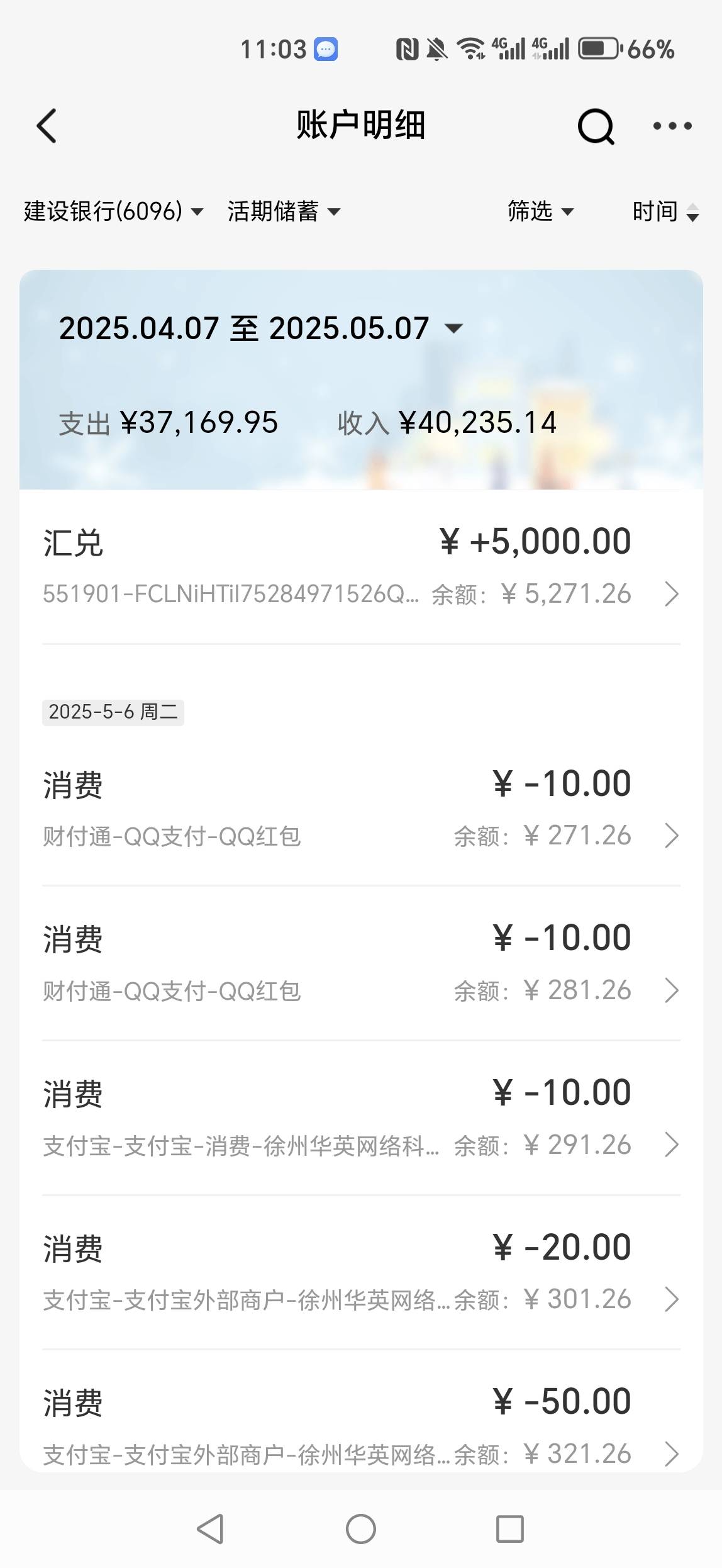722x1568 pixels.
Task: Expand the 建设银行(6096) account dropdown
Action: [114, 211]
